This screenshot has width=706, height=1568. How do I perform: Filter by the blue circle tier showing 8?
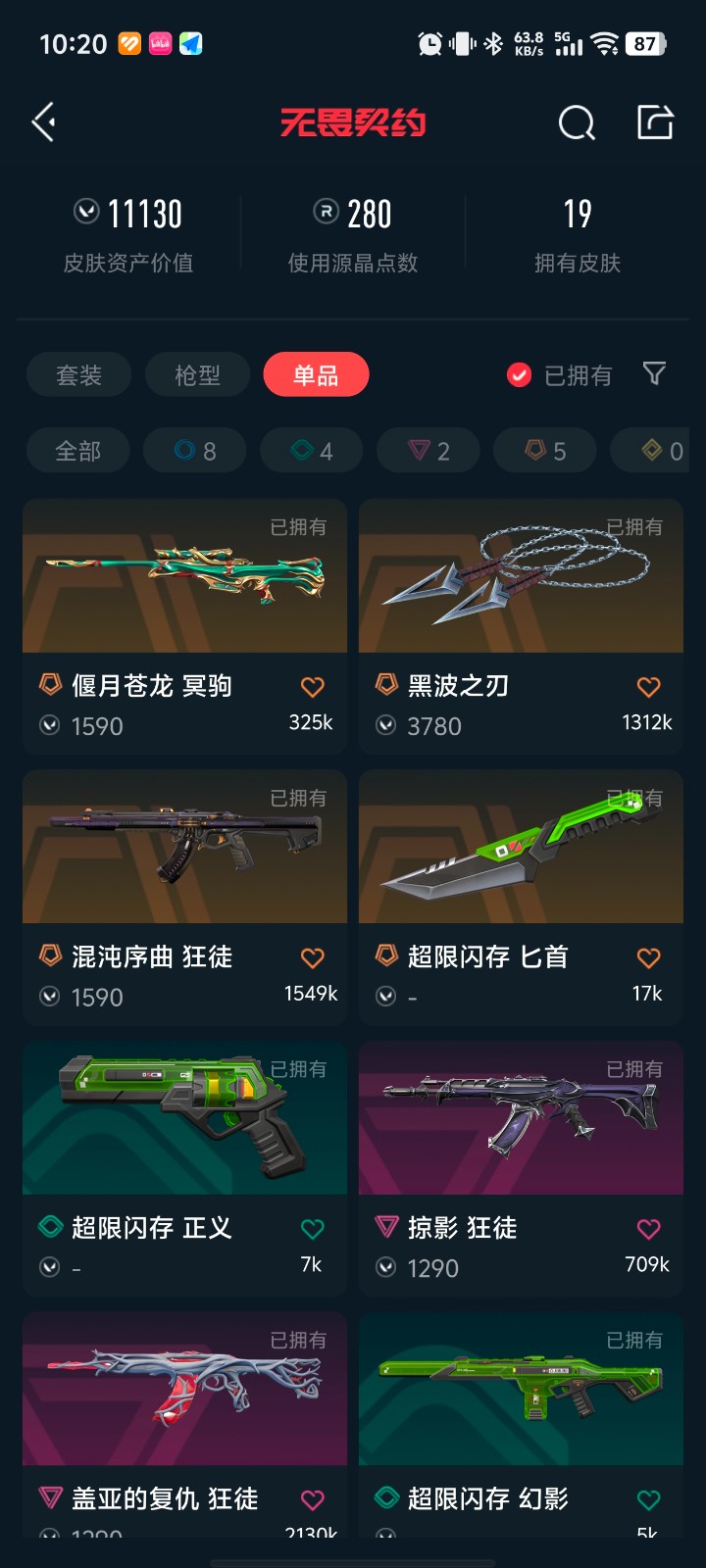pos(195,451)
